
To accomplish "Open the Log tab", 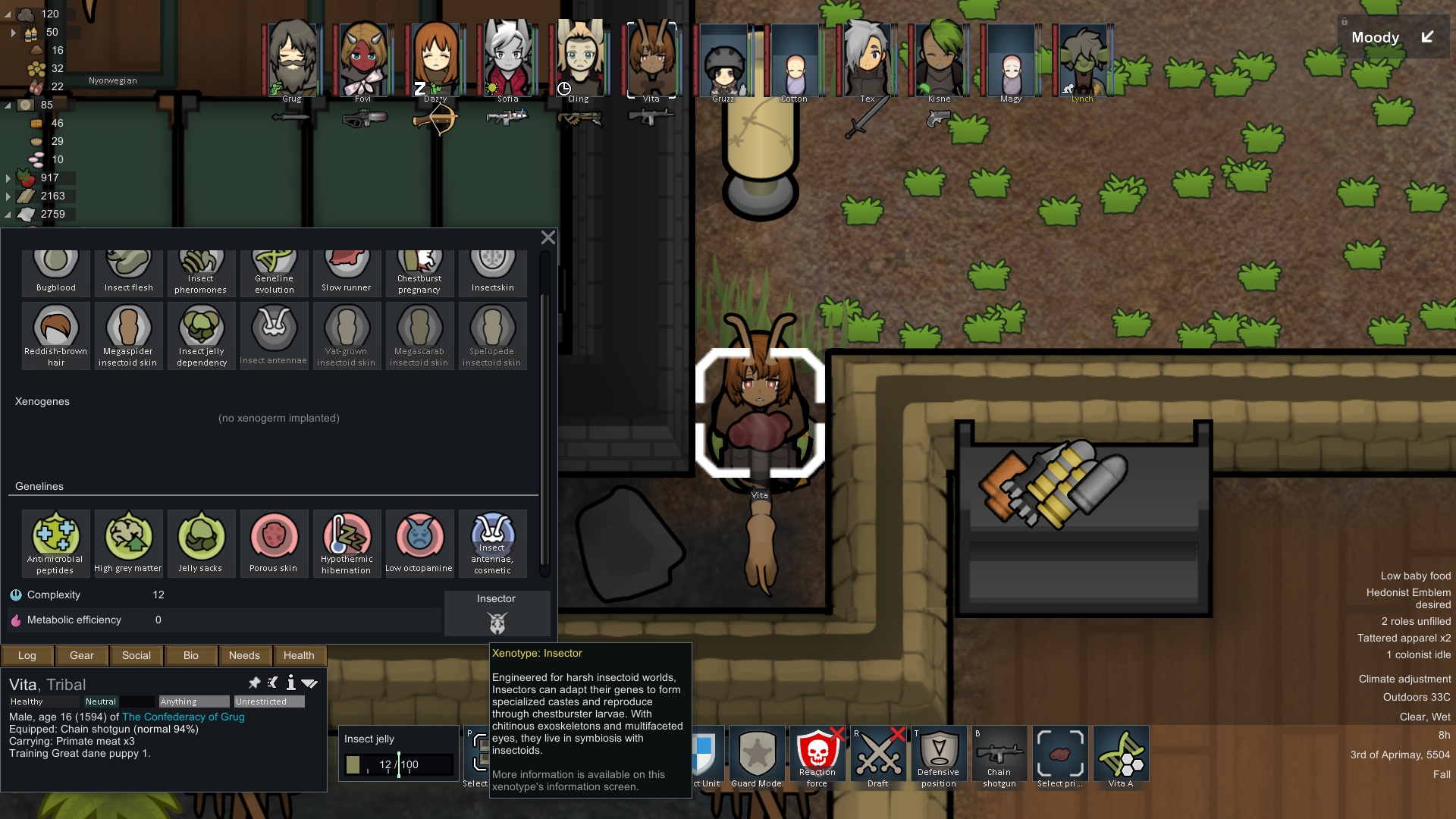I will (27, 655).
